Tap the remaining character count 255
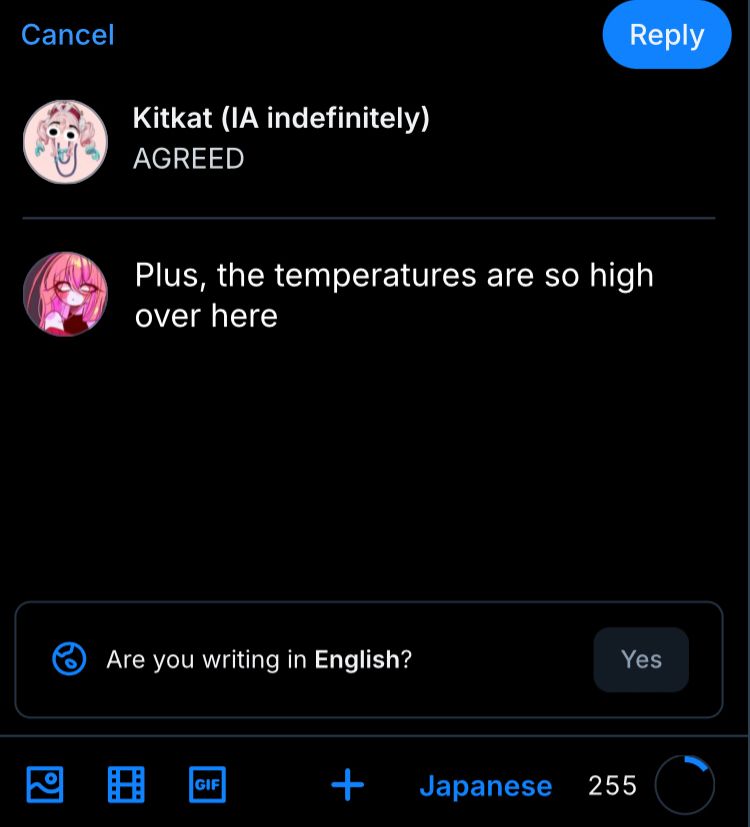750x827 pixels. point(611,786)
